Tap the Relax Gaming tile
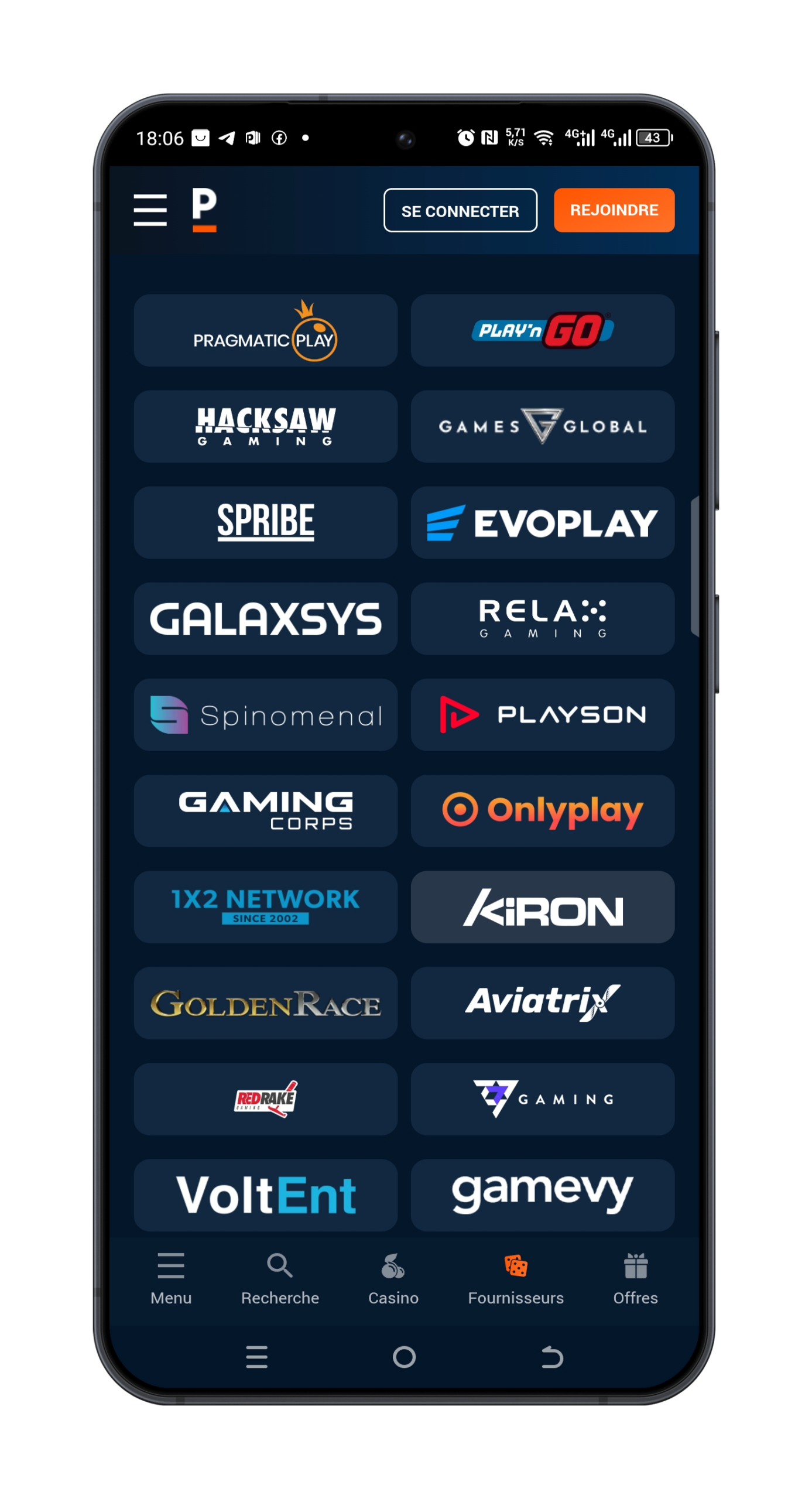The height and width of the screenshot is (1499, 812). tap(542, 619)
